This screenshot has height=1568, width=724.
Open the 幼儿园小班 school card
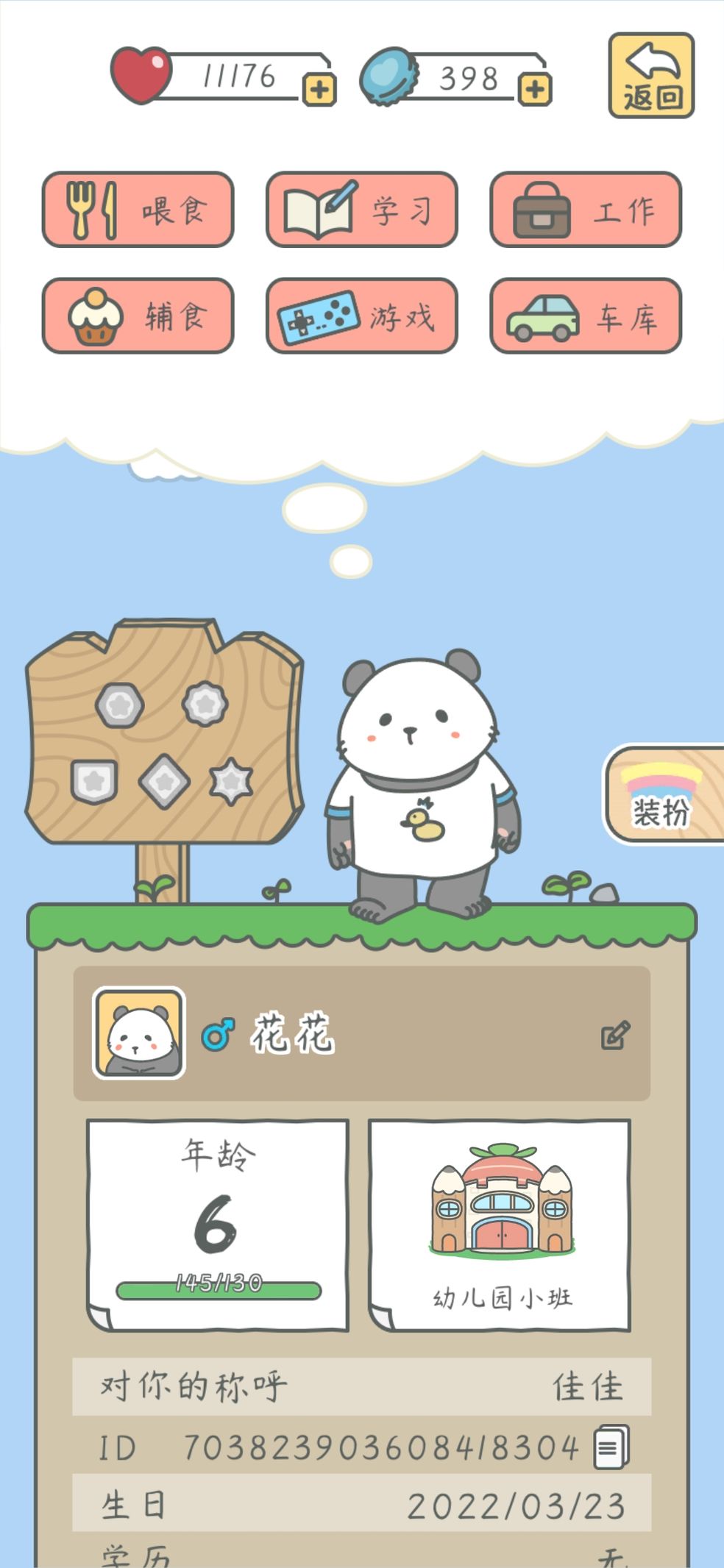pos(500,1226)
